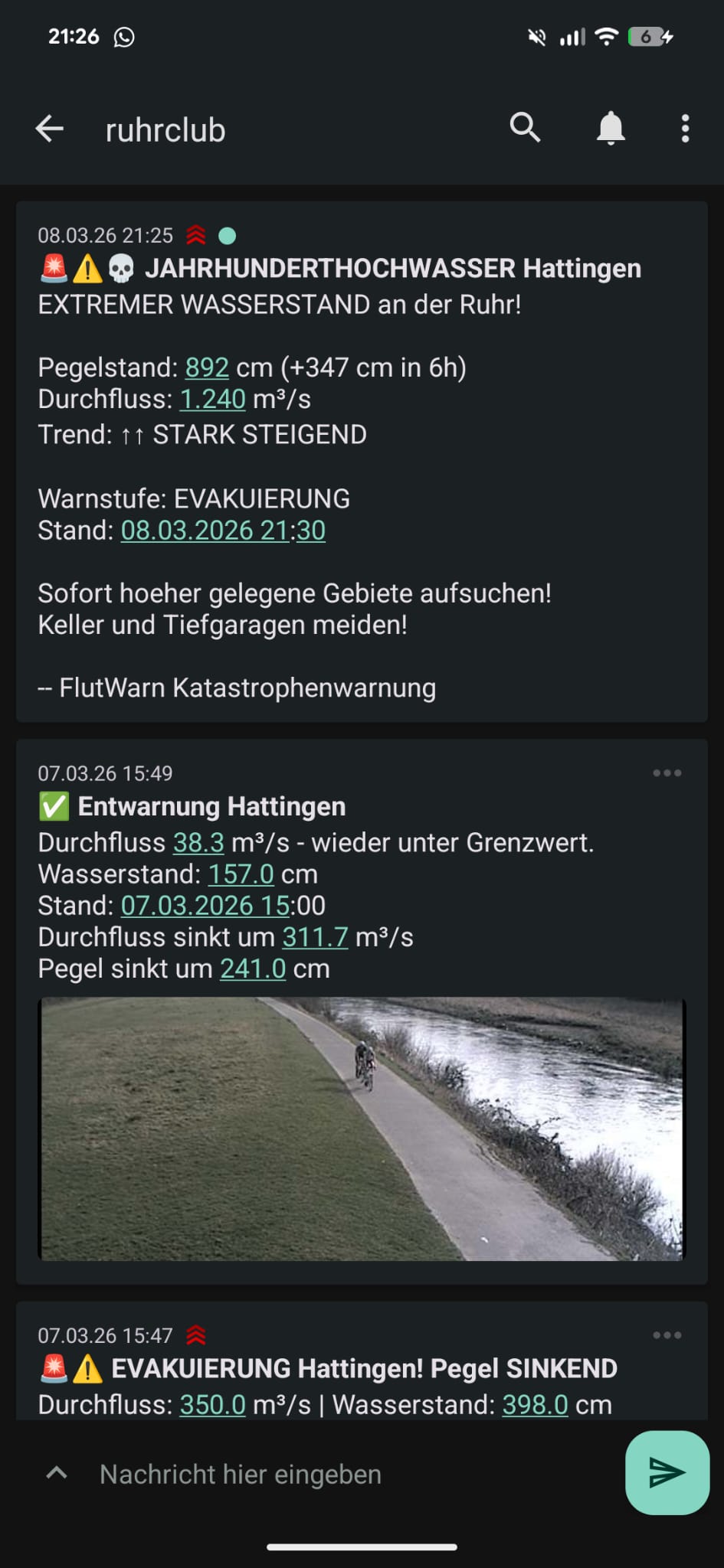
Task: Open the notification bell settings
Action: pos(609,128)
